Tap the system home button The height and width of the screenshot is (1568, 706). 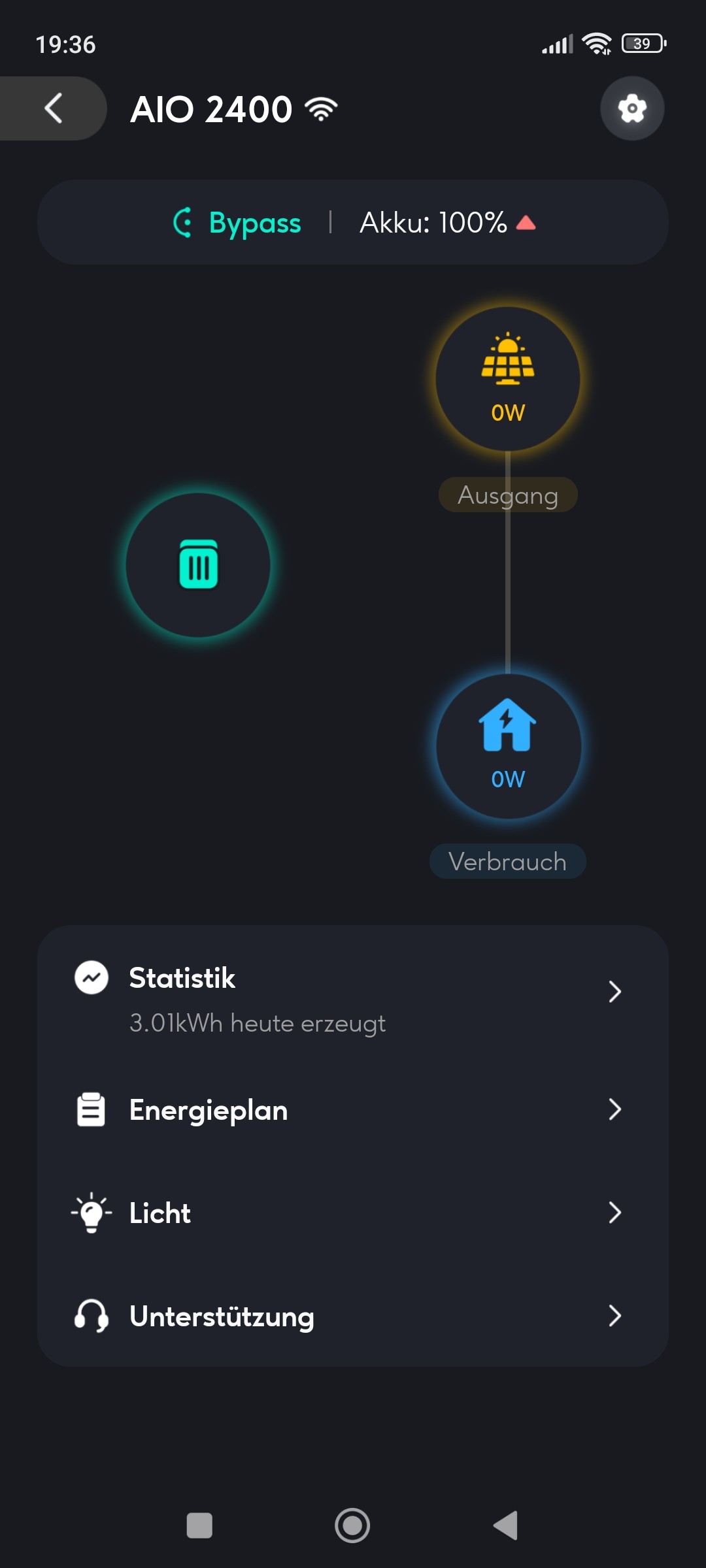pyautogui.click(x=352, y=1526)
